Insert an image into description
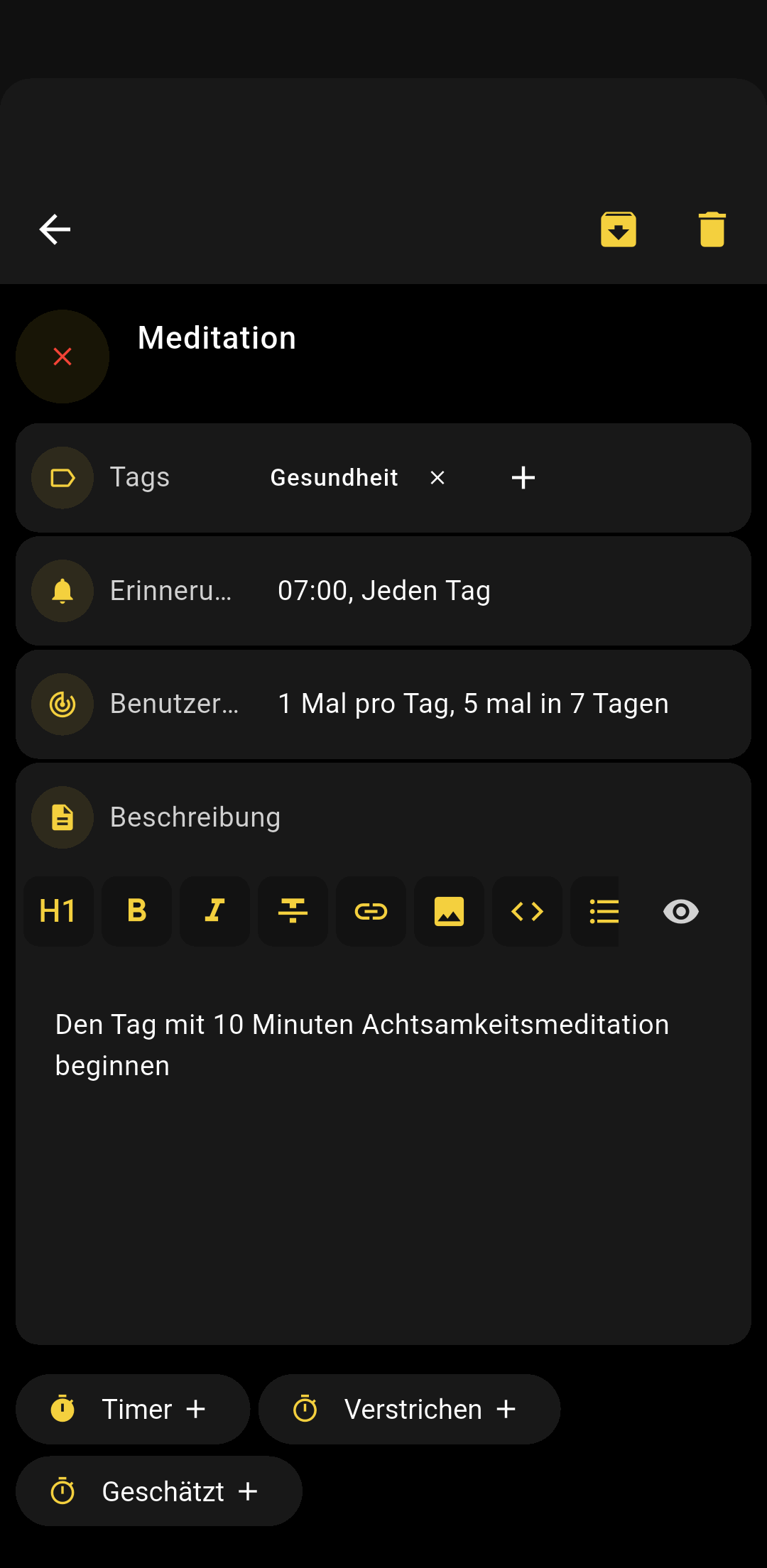This screenshot has height=1568, width=767. [449, 911]
